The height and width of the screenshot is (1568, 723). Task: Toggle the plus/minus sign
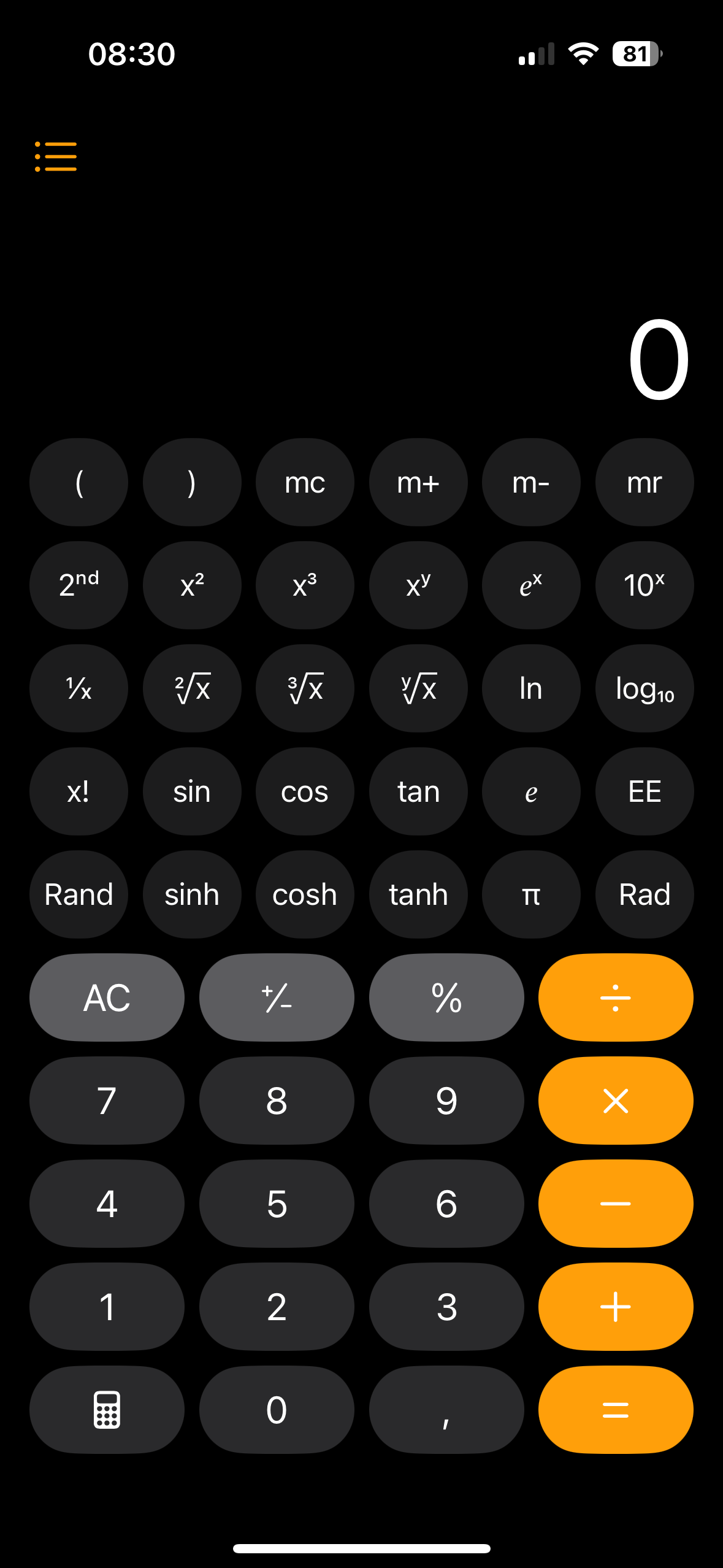pyautogui.click(x=277, y=997)
